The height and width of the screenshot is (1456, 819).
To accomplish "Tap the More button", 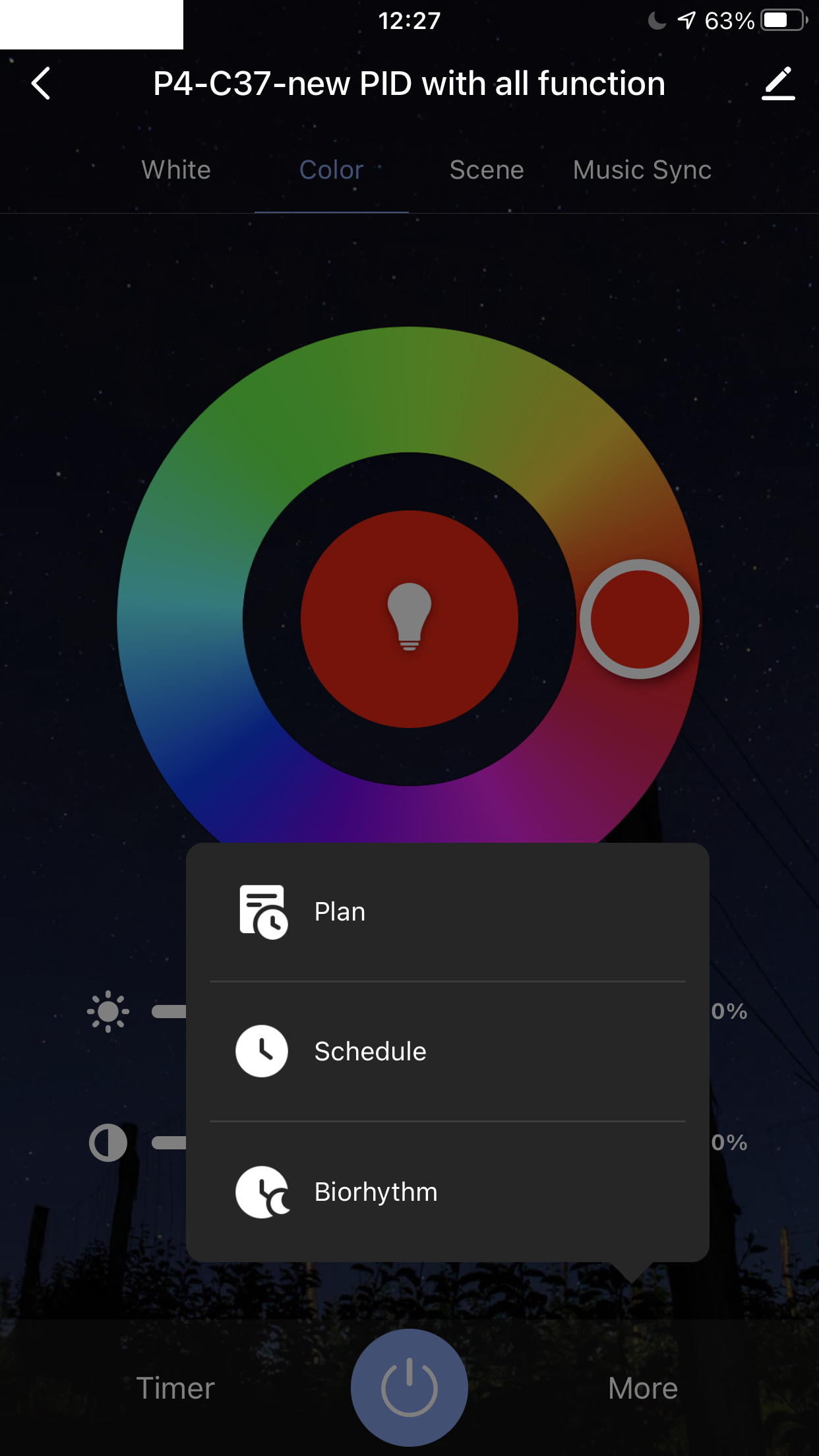I will click(642, 1388).
